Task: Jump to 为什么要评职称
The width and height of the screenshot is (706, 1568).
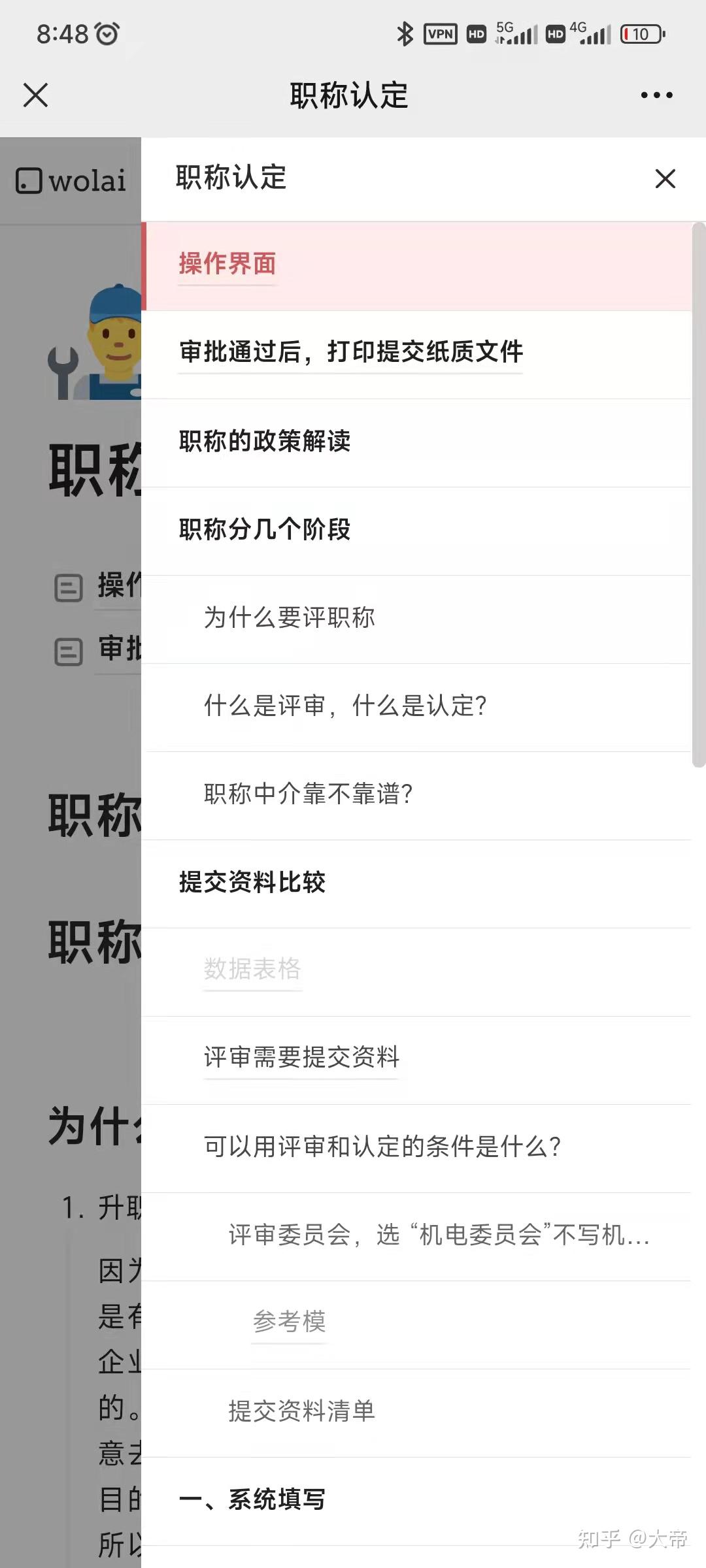Action: point(288,618)
